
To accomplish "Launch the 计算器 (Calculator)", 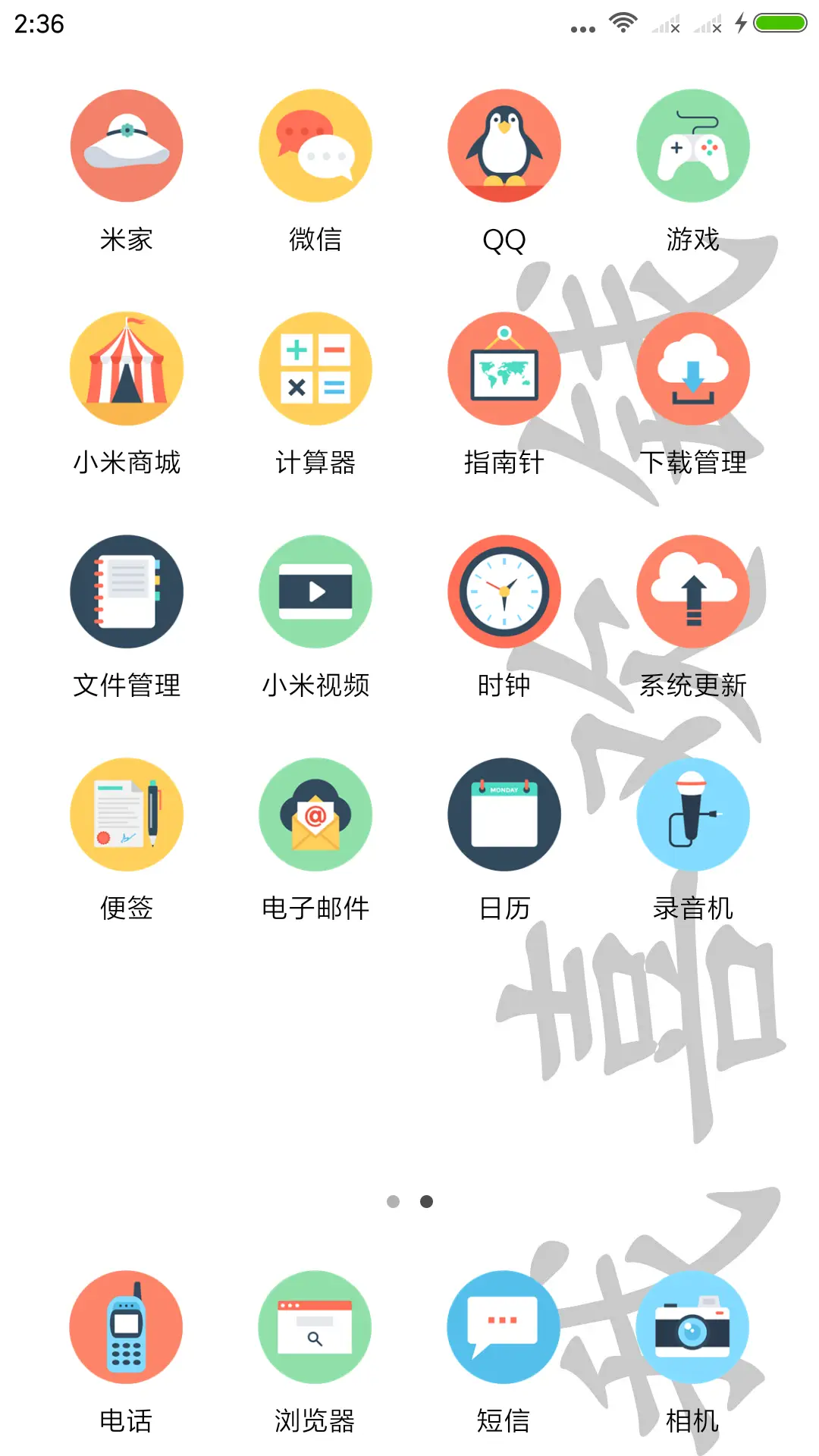I will pos(315,368).
